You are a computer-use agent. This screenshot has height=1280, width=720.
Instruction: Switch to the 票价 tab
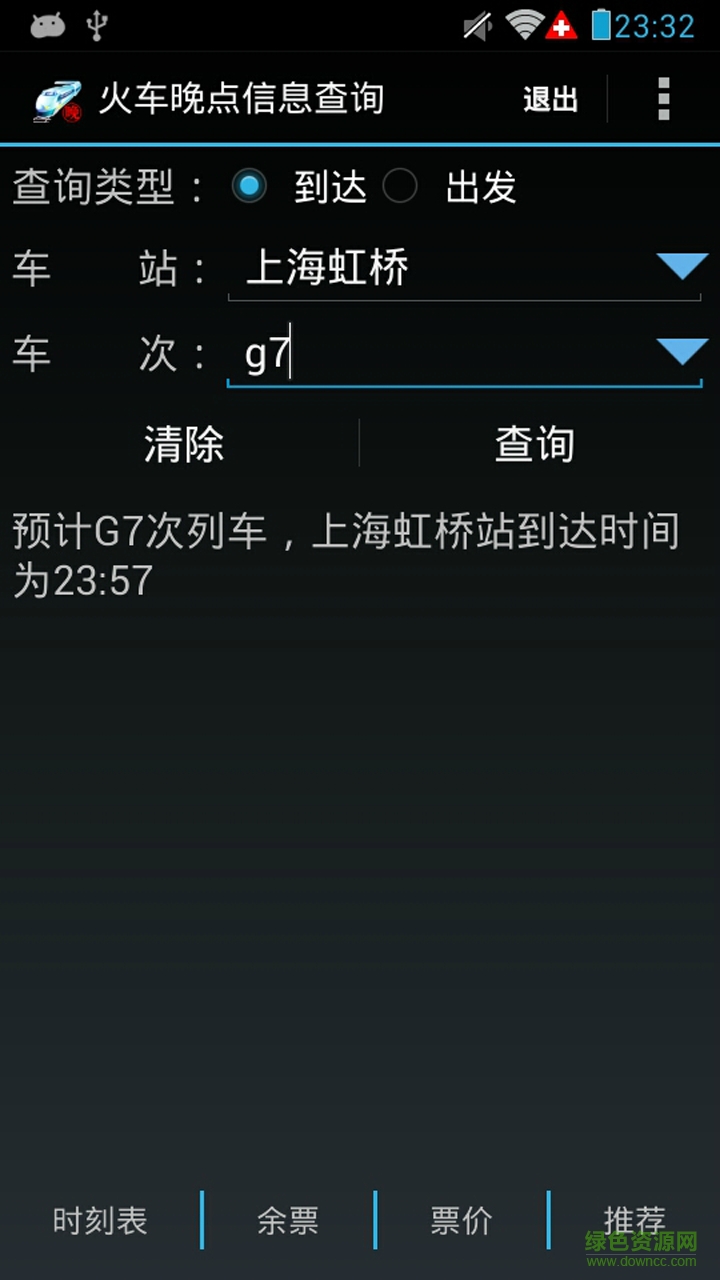tap(461, 1220)
